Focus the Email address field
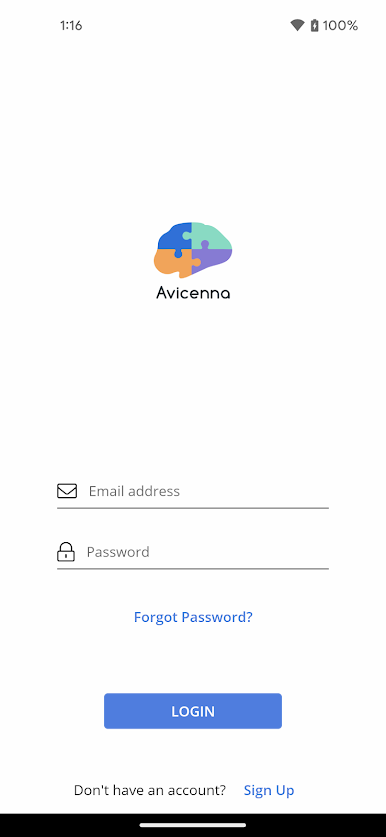The image size is (386, 837). point(193,491)
